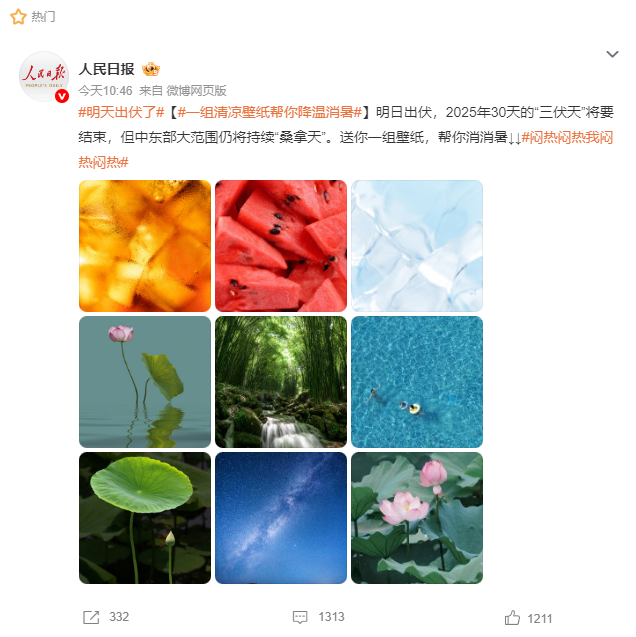This screenshot has width=636, height=637.
Task: Open the swimming pool aerial image
Action: [x=417, y=382]
